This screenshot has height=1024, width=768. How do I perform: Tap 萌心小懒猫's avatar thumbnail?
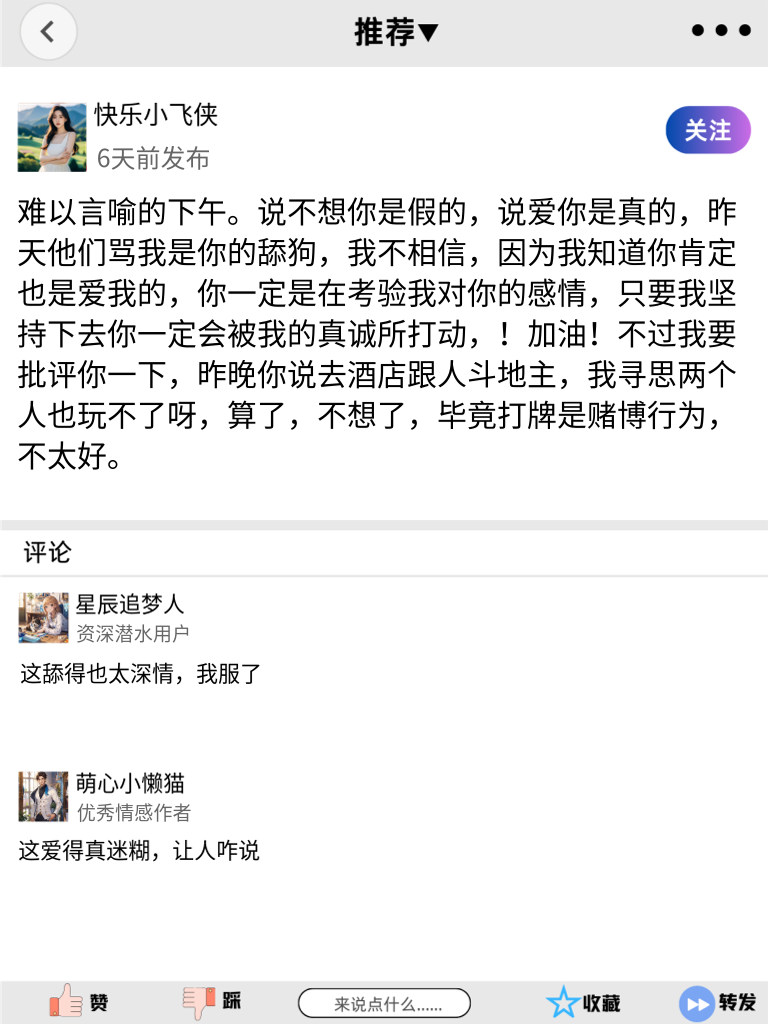42,795
